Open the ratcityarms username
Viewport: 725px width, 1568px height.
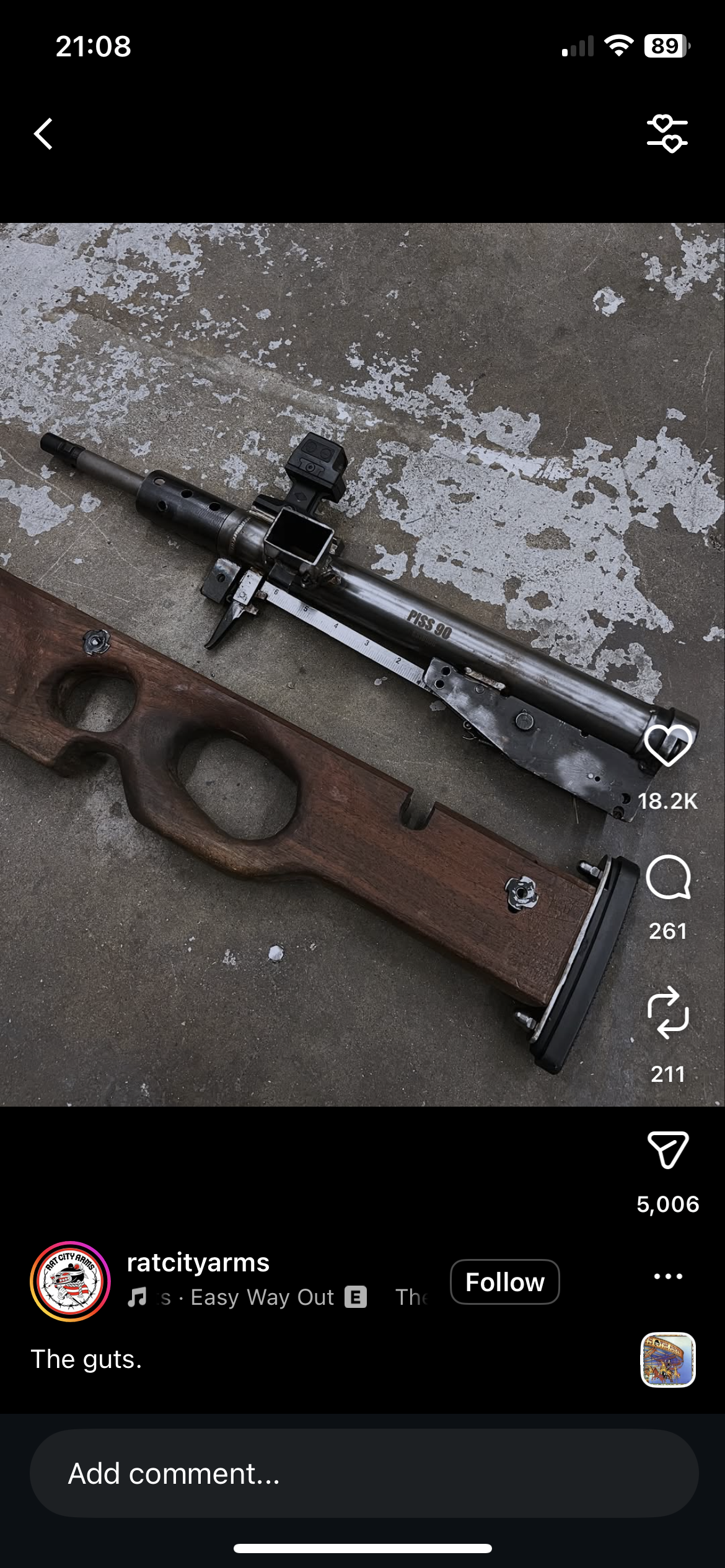pos(198,1263)
